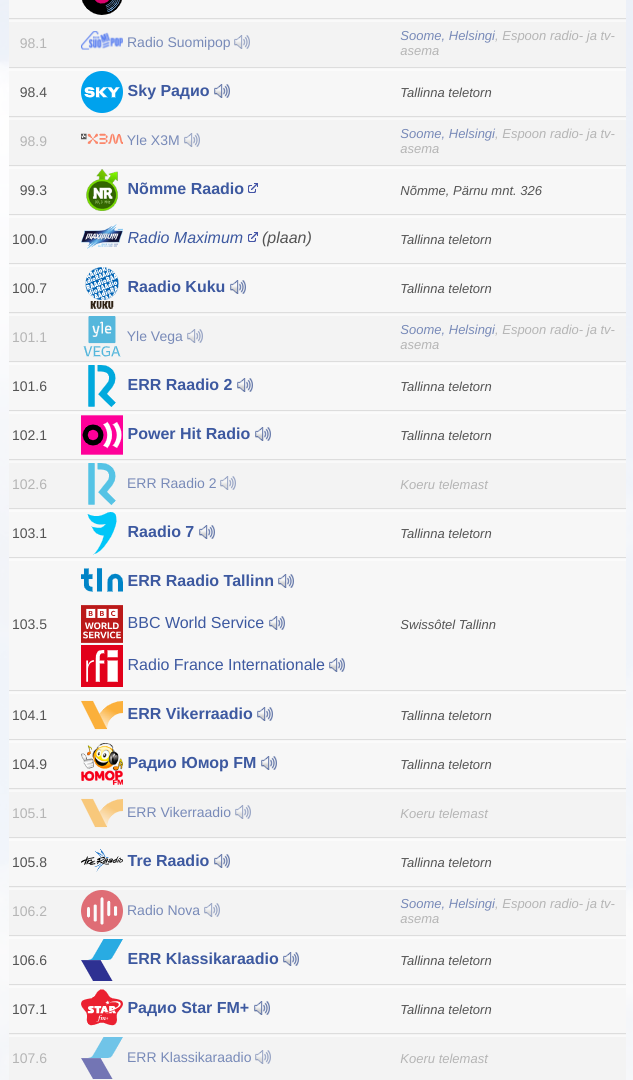Open the BBC World Service link
633x1080 pixels.
pos(195,623)
